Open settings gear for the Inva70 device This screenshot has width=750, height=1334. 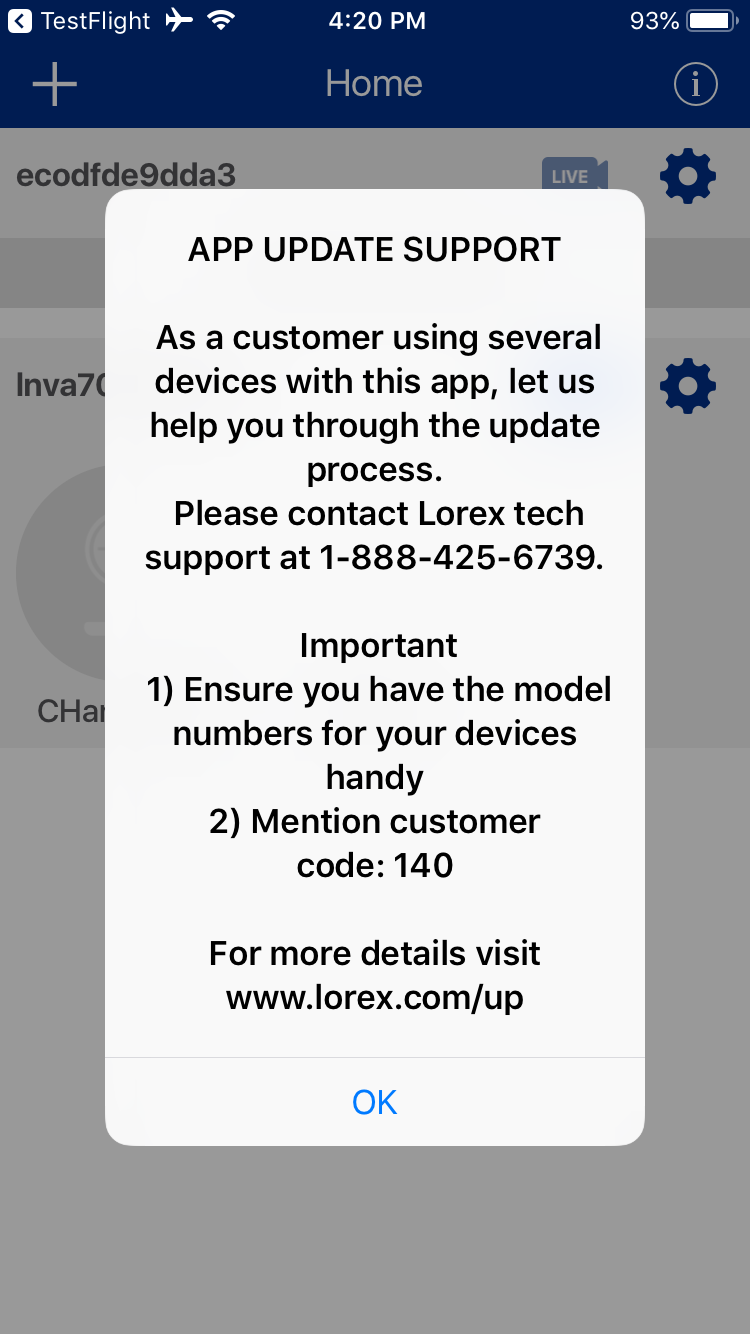click(688, 386)
